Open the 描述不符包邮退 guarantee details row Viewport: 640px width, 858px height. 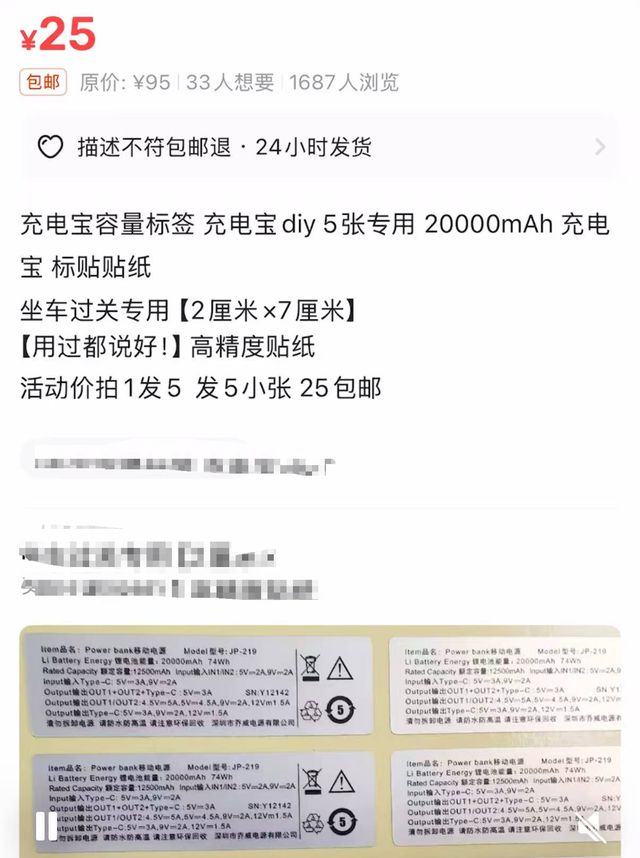(x=320, y=147)
